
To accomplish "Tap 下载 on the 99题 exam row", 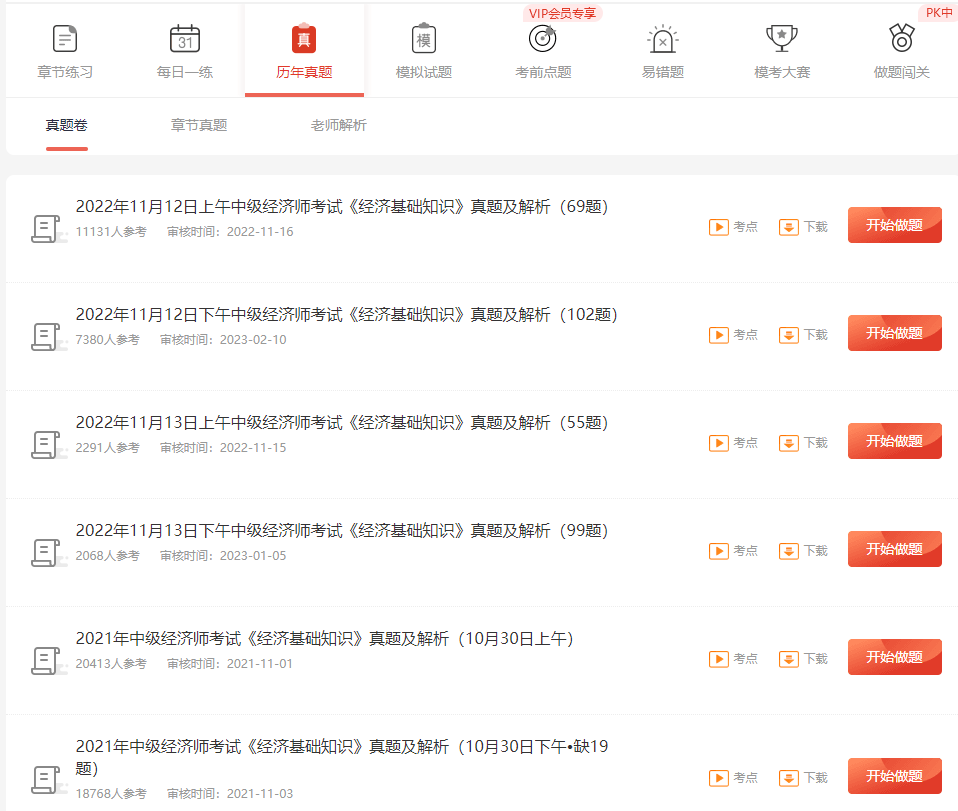I will click(x=803, y=551).
